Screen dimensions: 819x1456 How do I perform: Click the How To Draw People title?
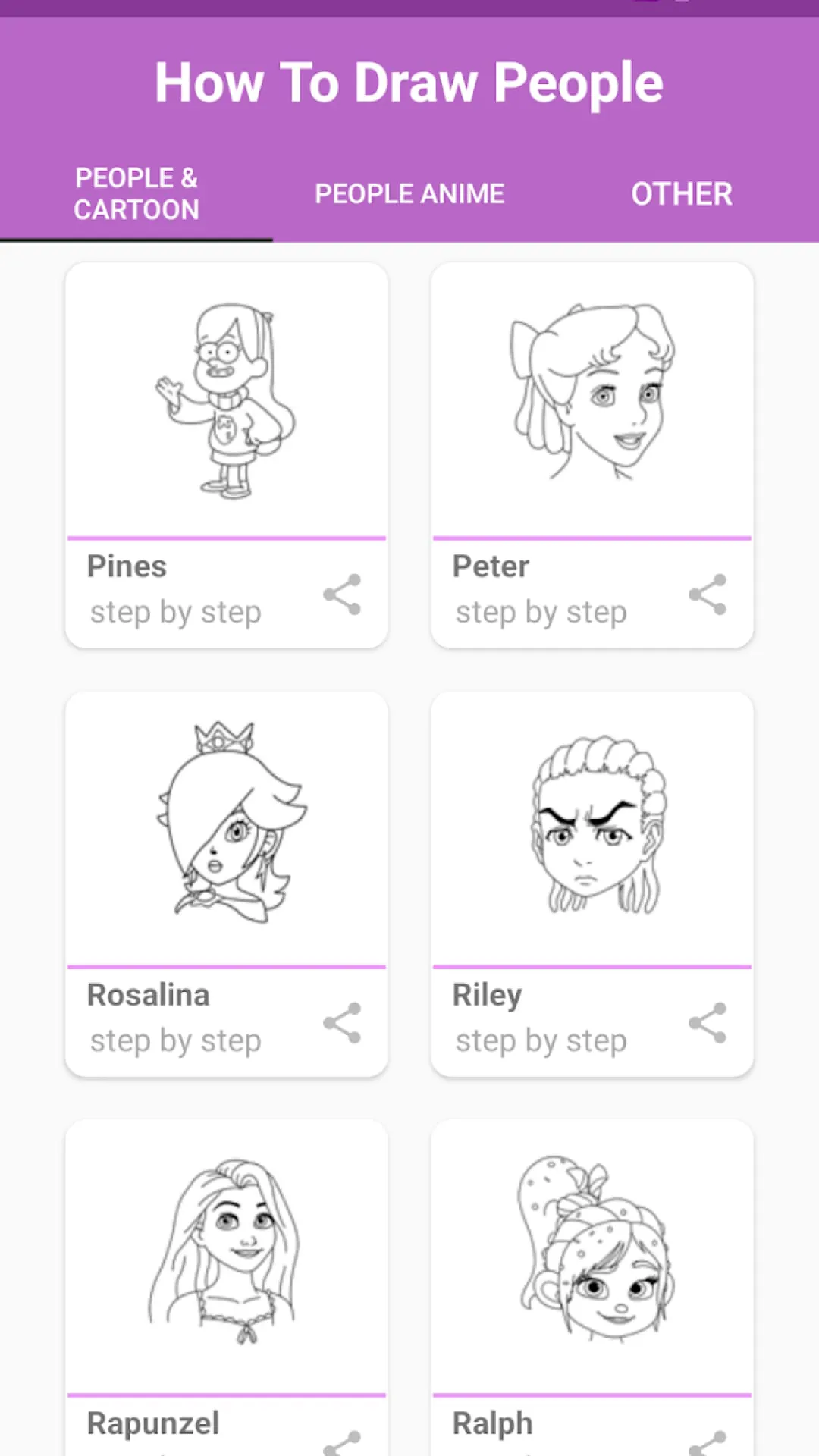point(409,82)
